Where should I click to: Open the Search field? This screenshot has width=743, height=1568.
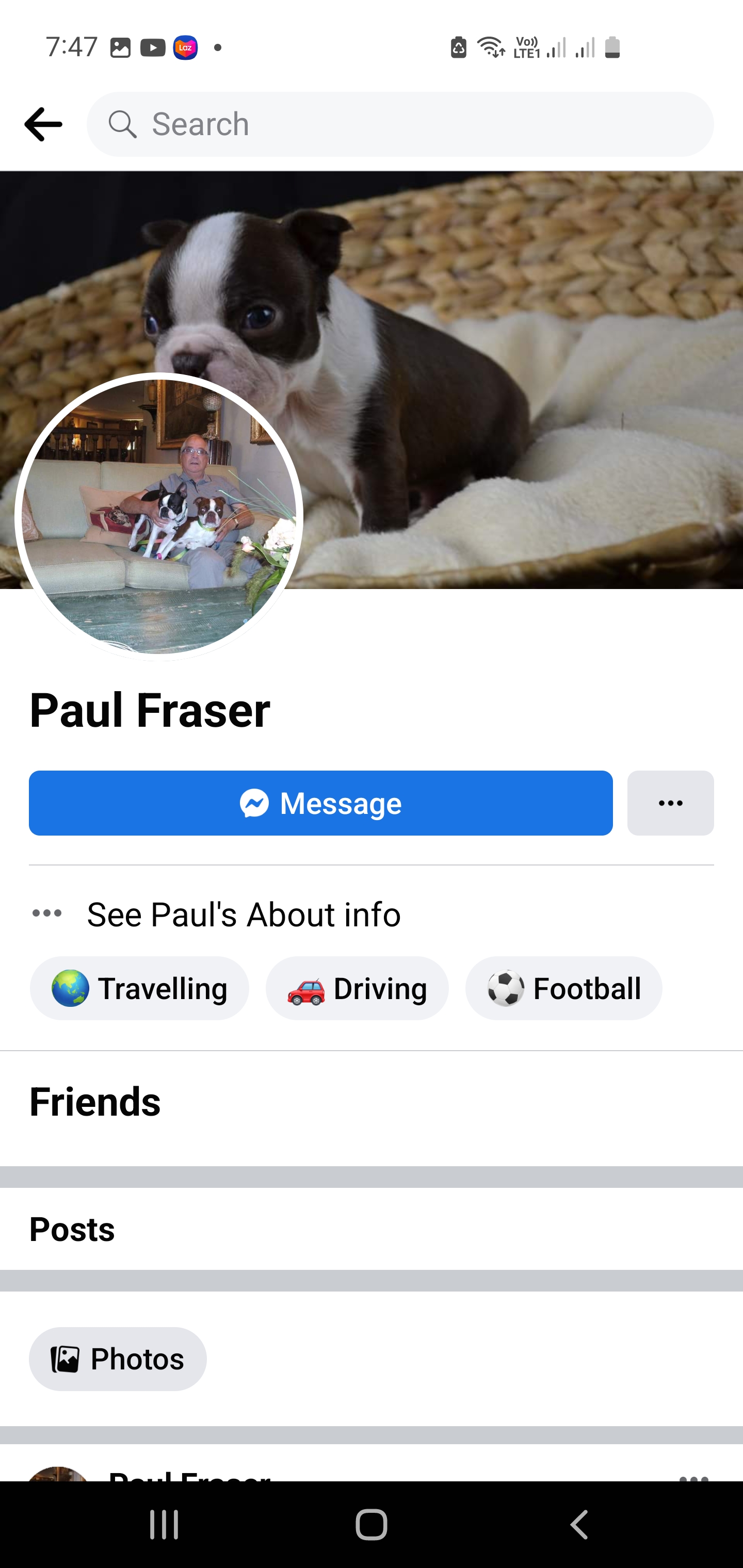tap(400, 124)
